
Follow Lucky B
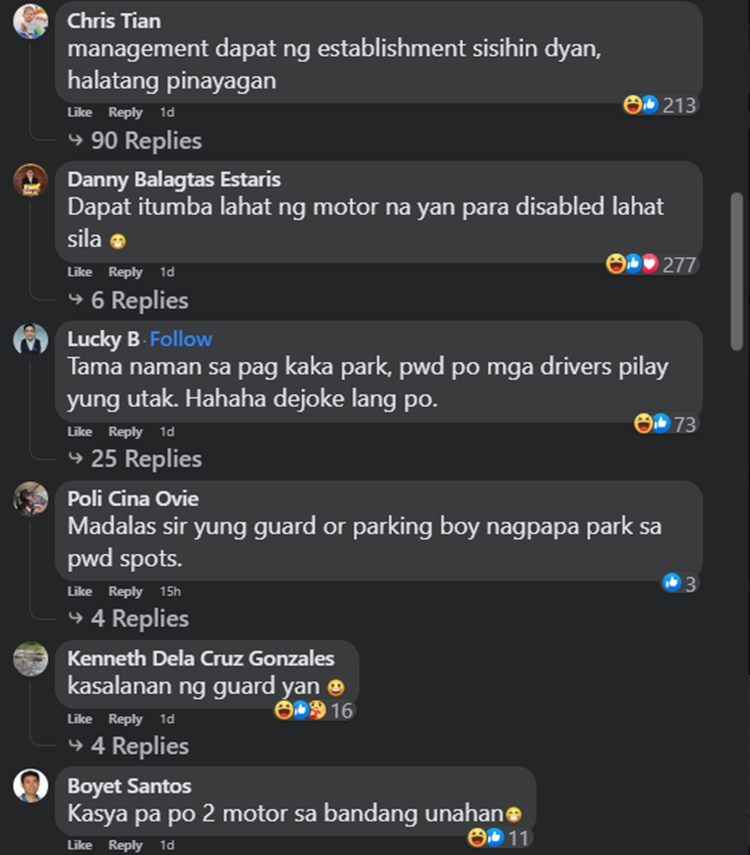181,339
